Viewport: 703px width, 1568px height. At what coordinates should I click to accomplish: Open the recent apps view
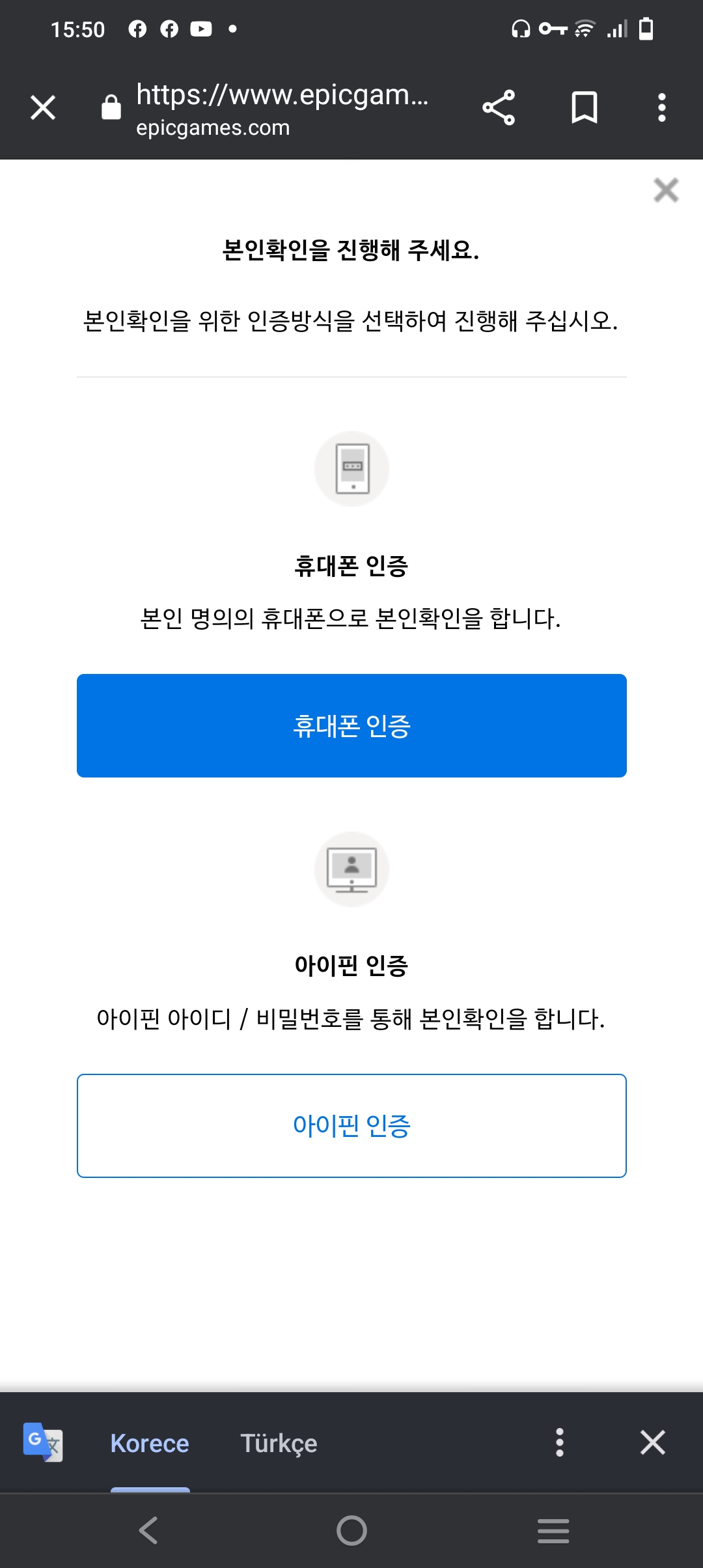(x=553, y=1530)
